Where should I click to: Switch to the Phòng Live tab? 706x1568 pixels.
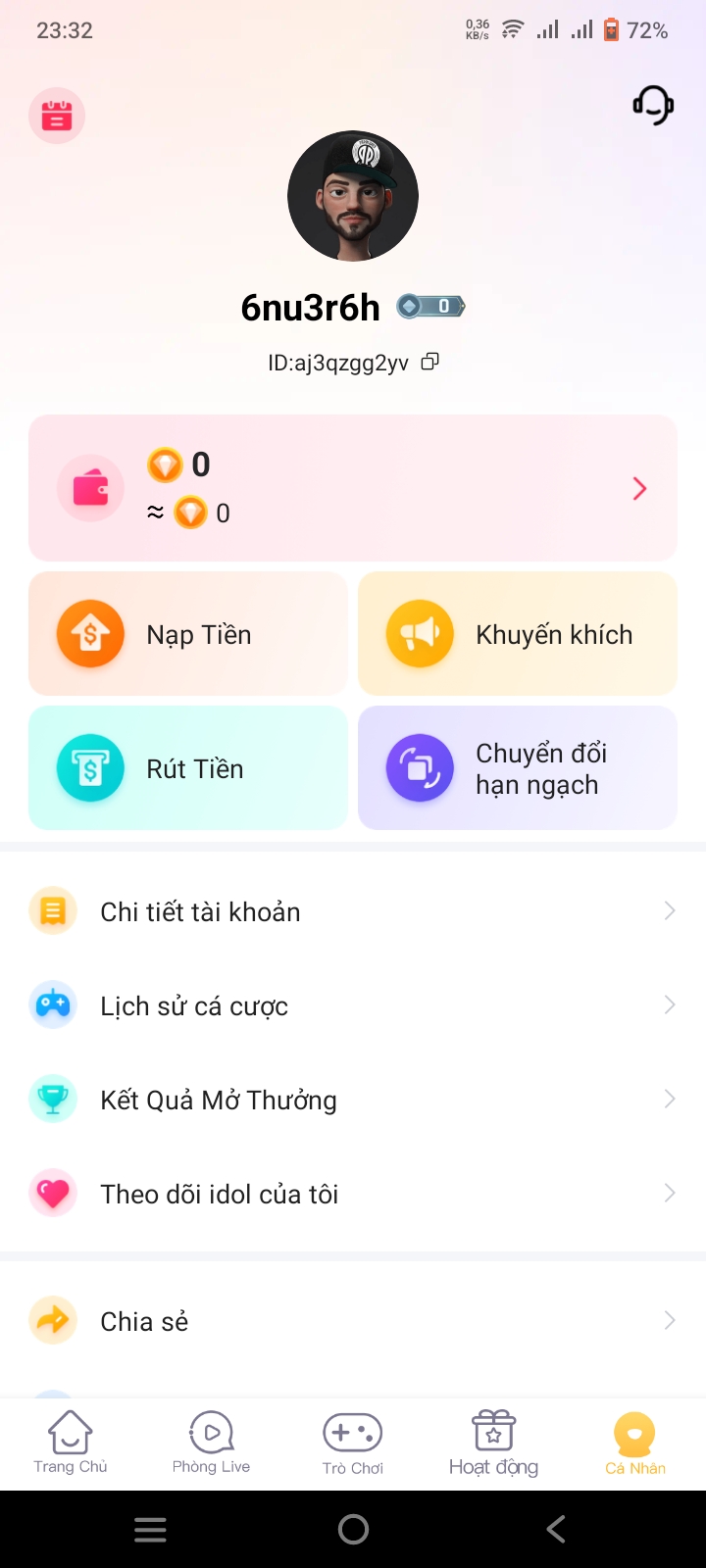pos(212,1443)
